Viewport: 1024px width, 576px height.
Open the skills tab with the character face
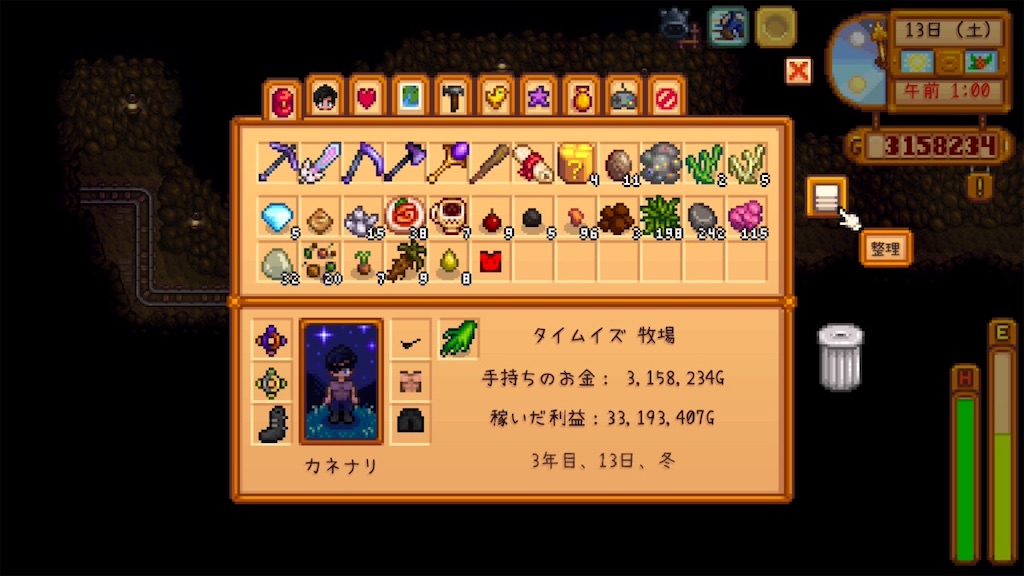coord(324,98)
